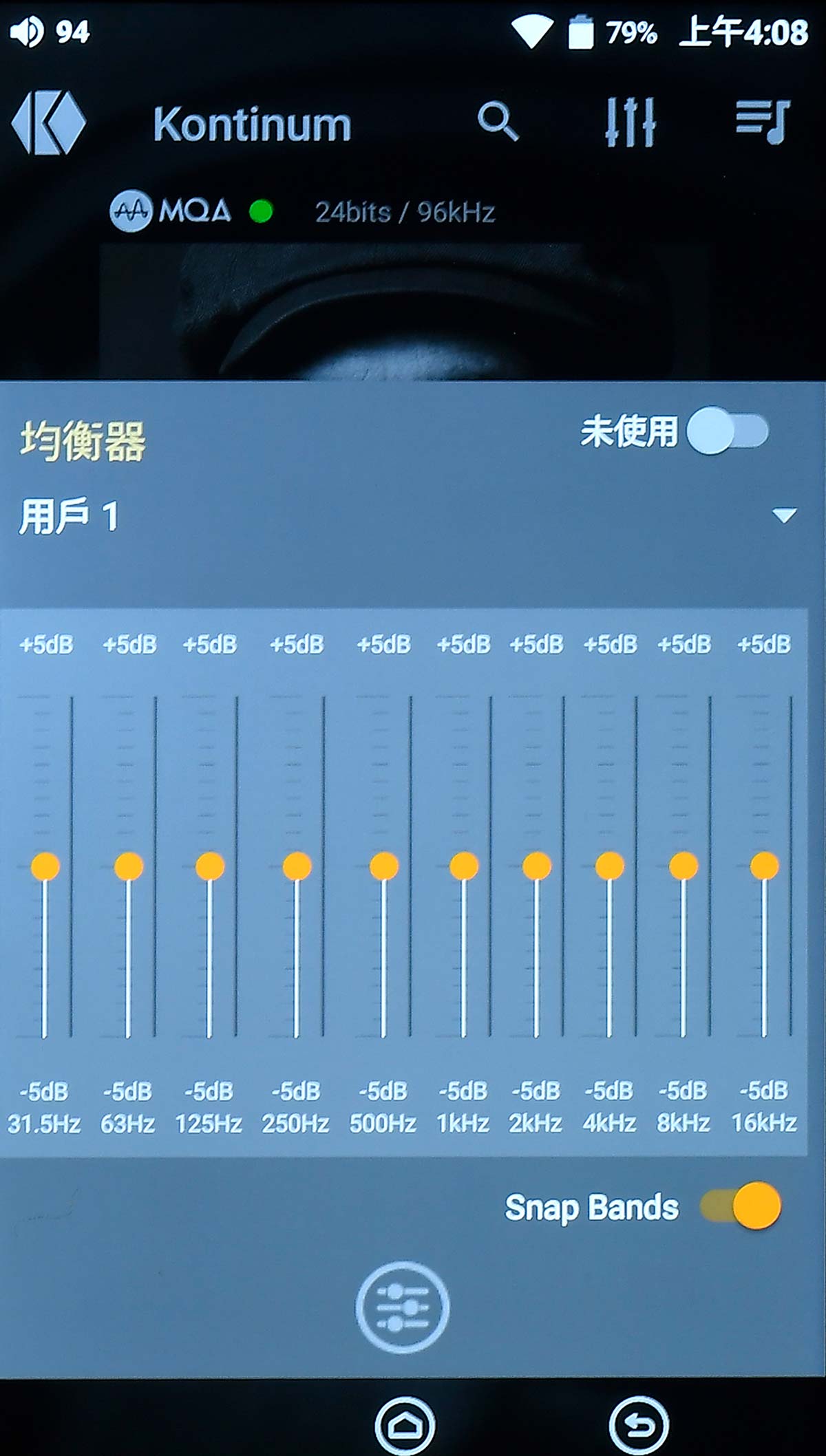
Task: Open the Kontinum logo menu
Action: pos(48,122)
